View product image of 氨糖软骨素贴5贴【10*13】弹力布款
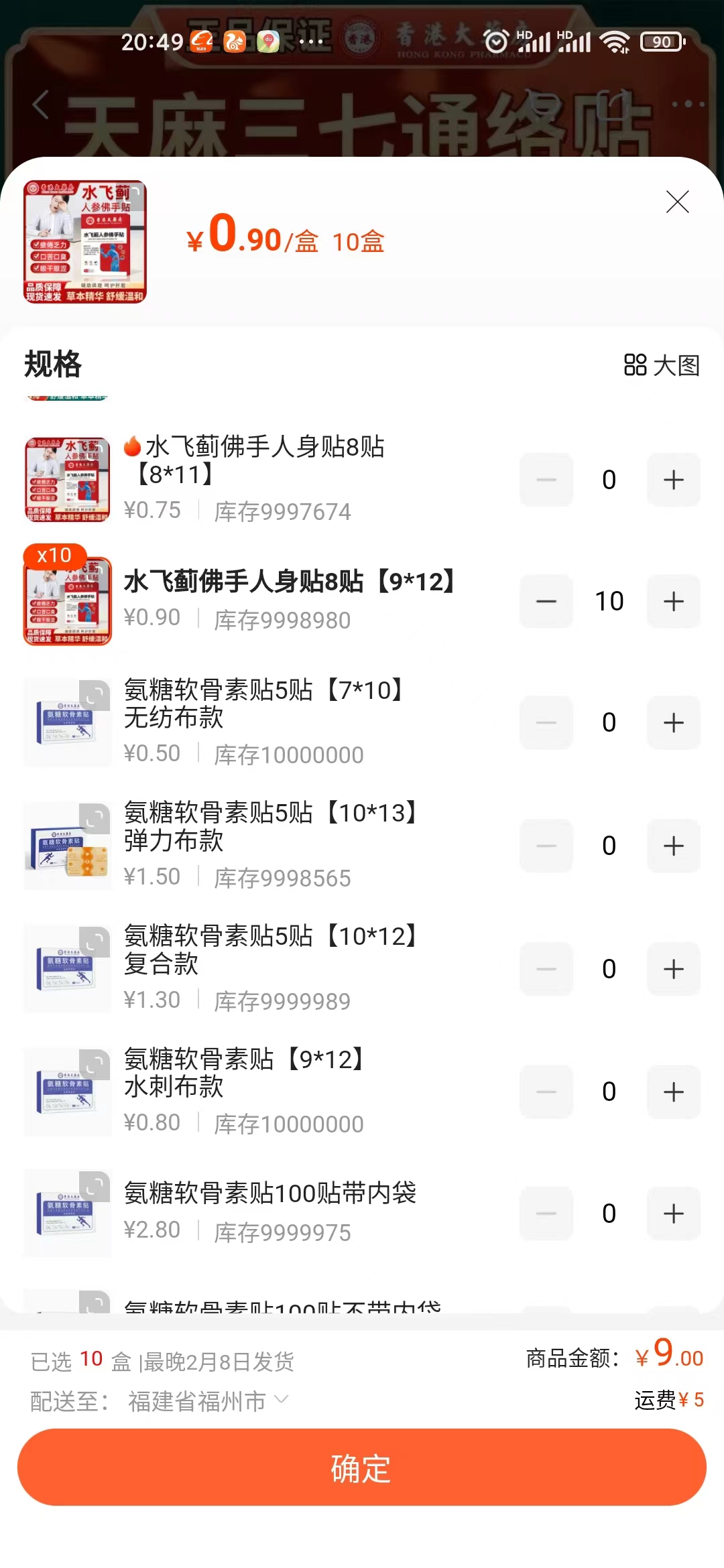The image size is (724, 1568). click(68, 846)
